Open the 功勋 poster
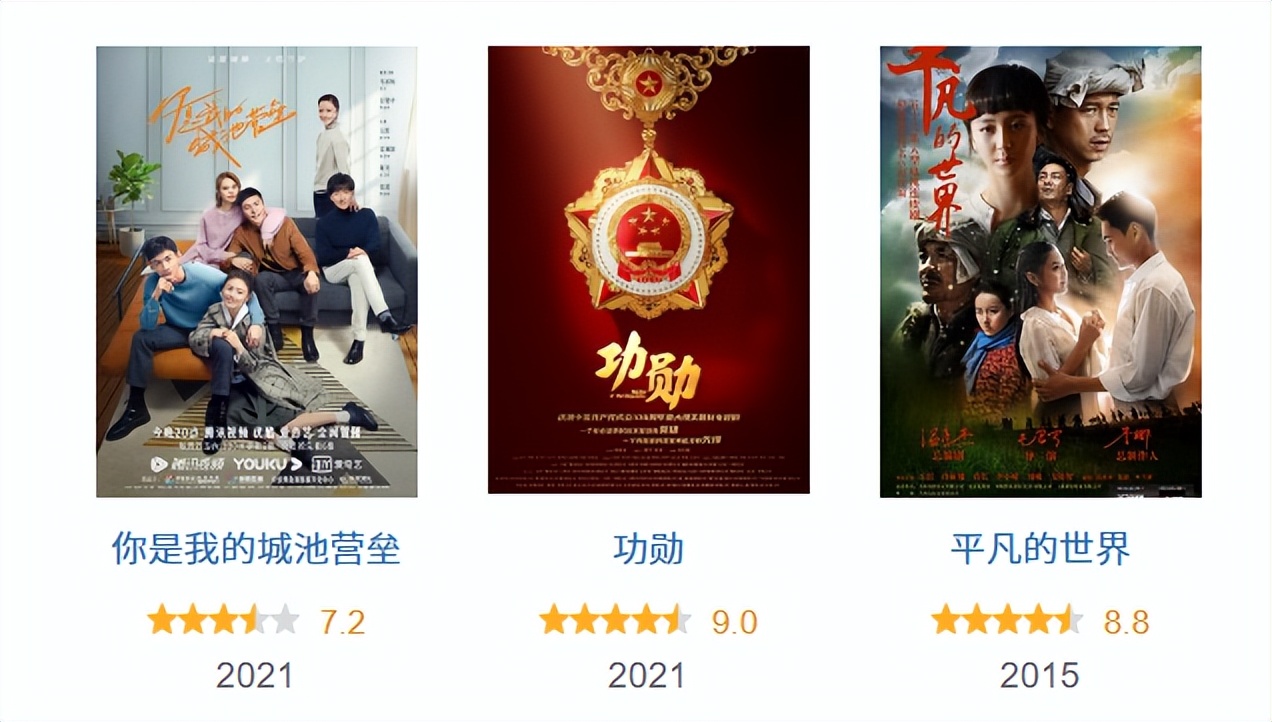 click(x=648, y=270)
